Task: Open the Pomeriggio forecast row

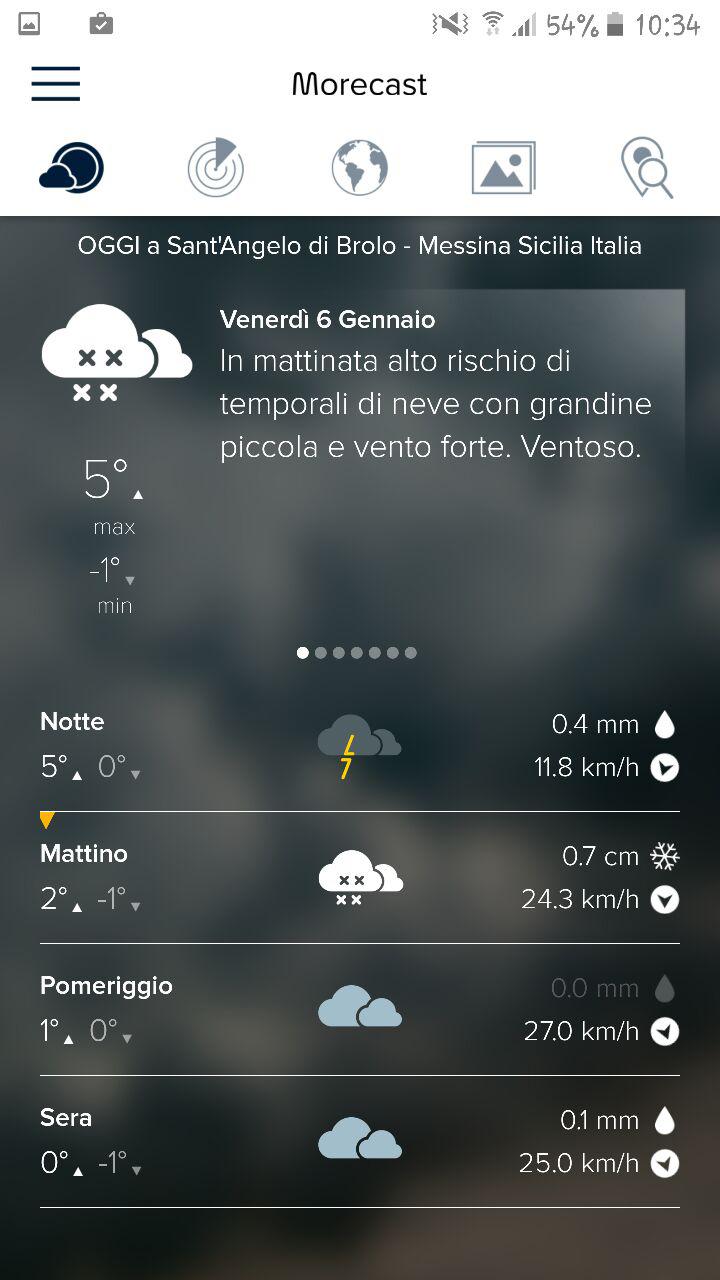Action: pyautogui.click(x=360, y=1010)
